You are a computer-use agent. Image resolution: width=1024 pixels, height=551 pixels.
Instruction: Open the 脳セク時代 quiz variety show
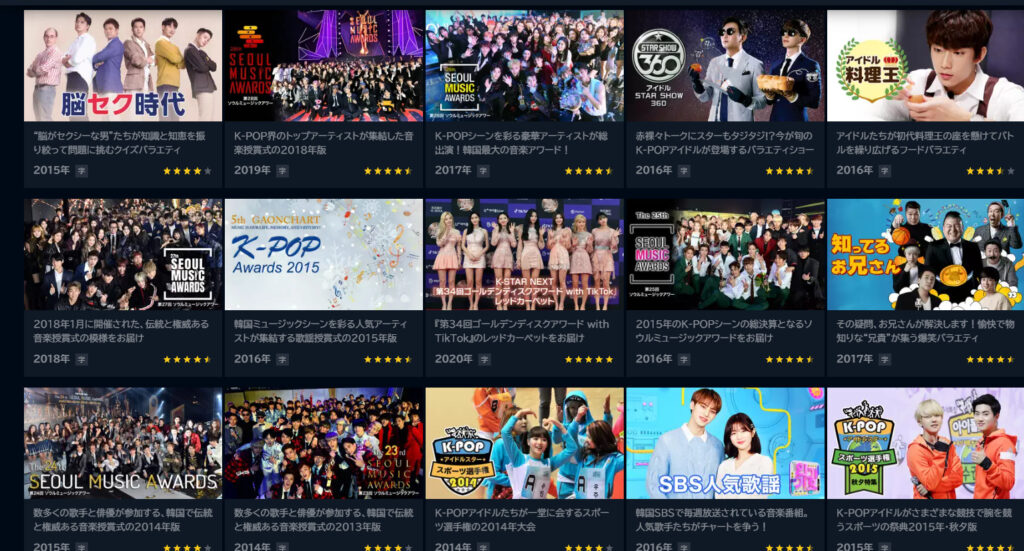point(123,66)
